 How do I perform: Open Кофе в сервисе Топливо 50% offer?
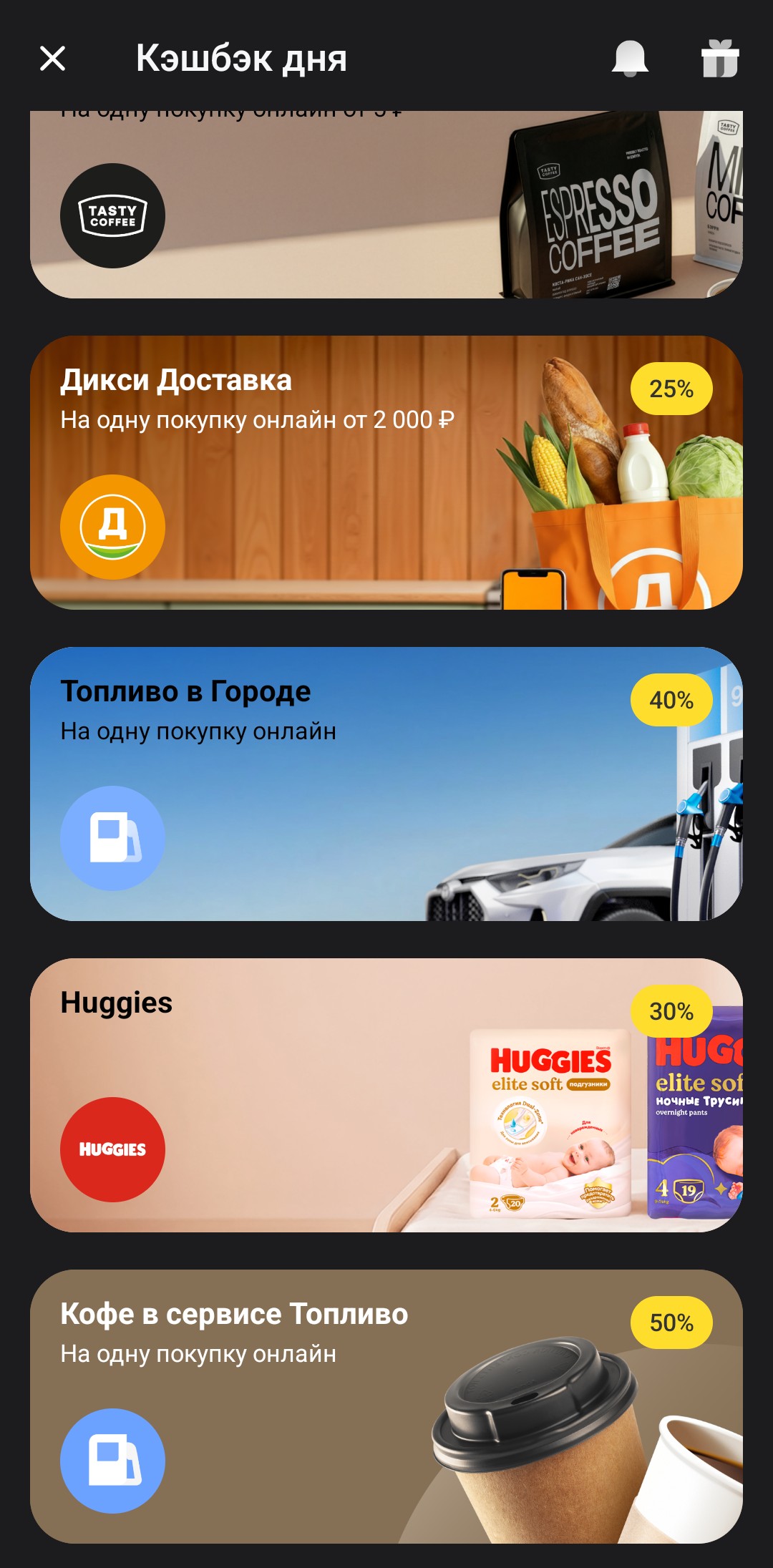386,1406
